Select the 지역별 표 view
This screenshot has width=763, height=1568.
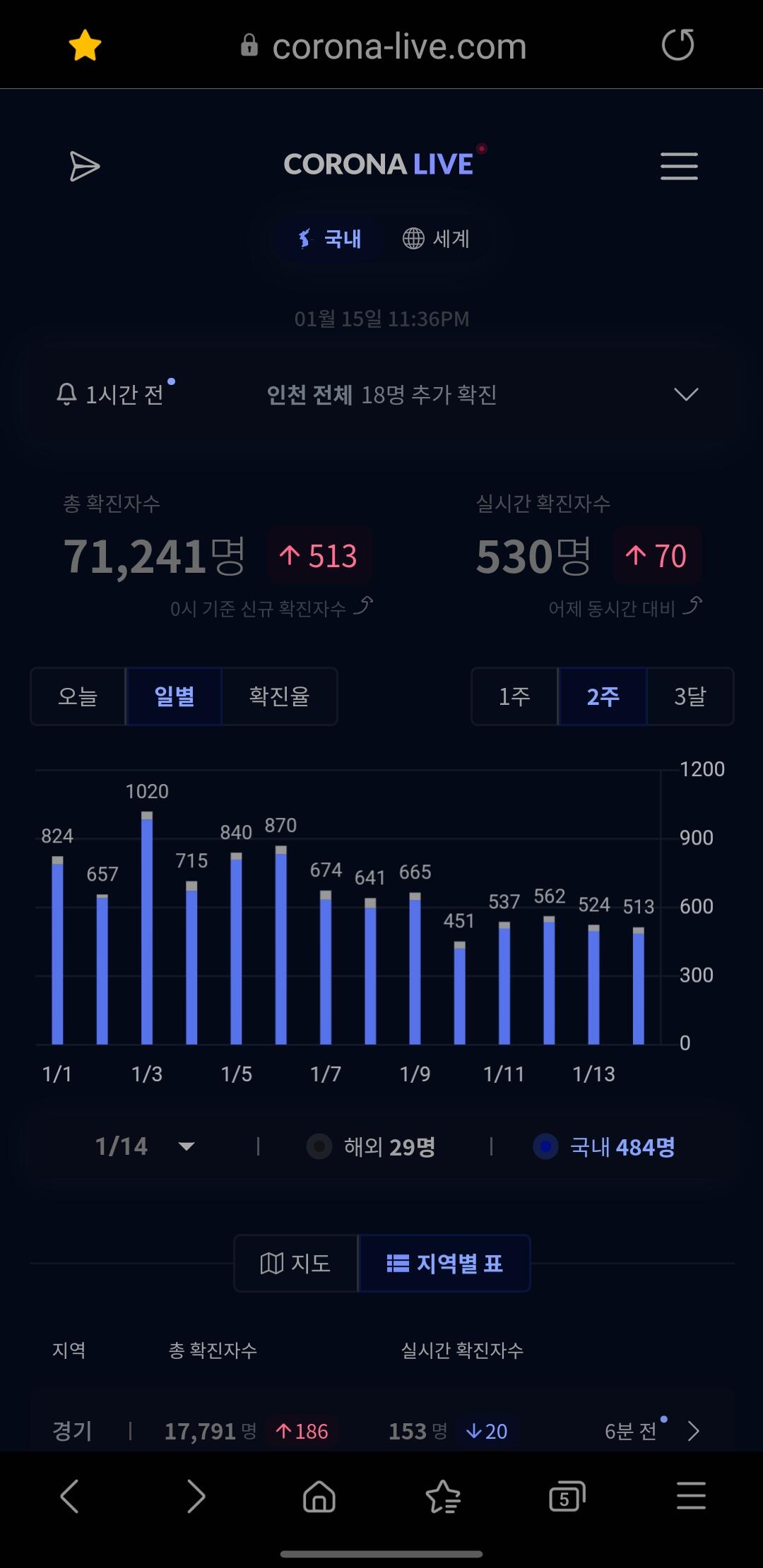tap(444, 1263)
